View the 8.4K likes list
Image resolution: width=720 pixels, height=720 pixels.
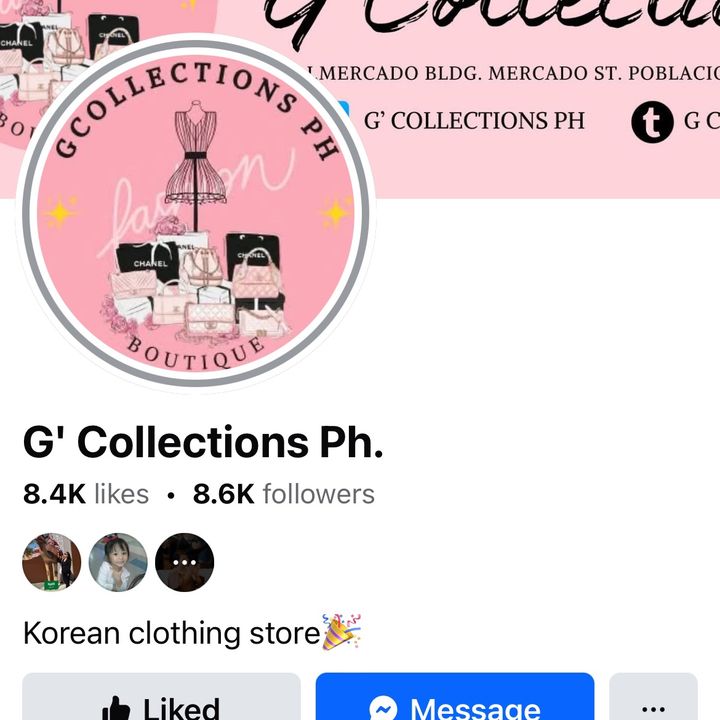86,494
